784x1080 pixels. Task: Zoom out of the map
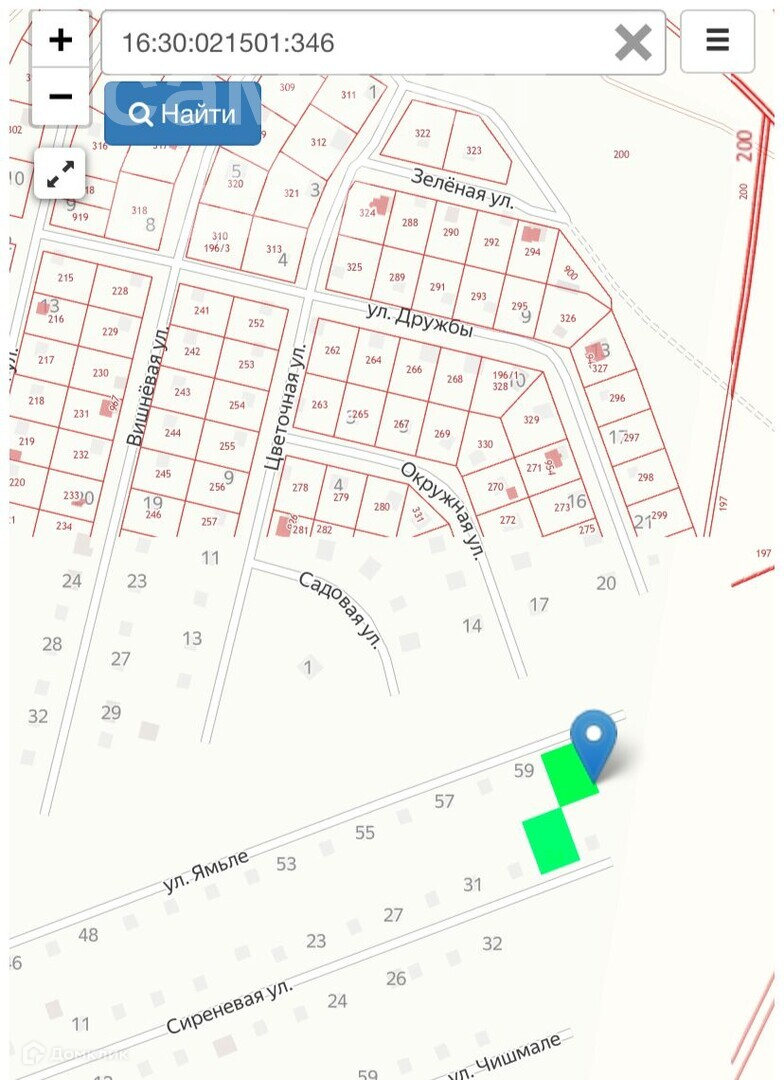pos(61,96)
